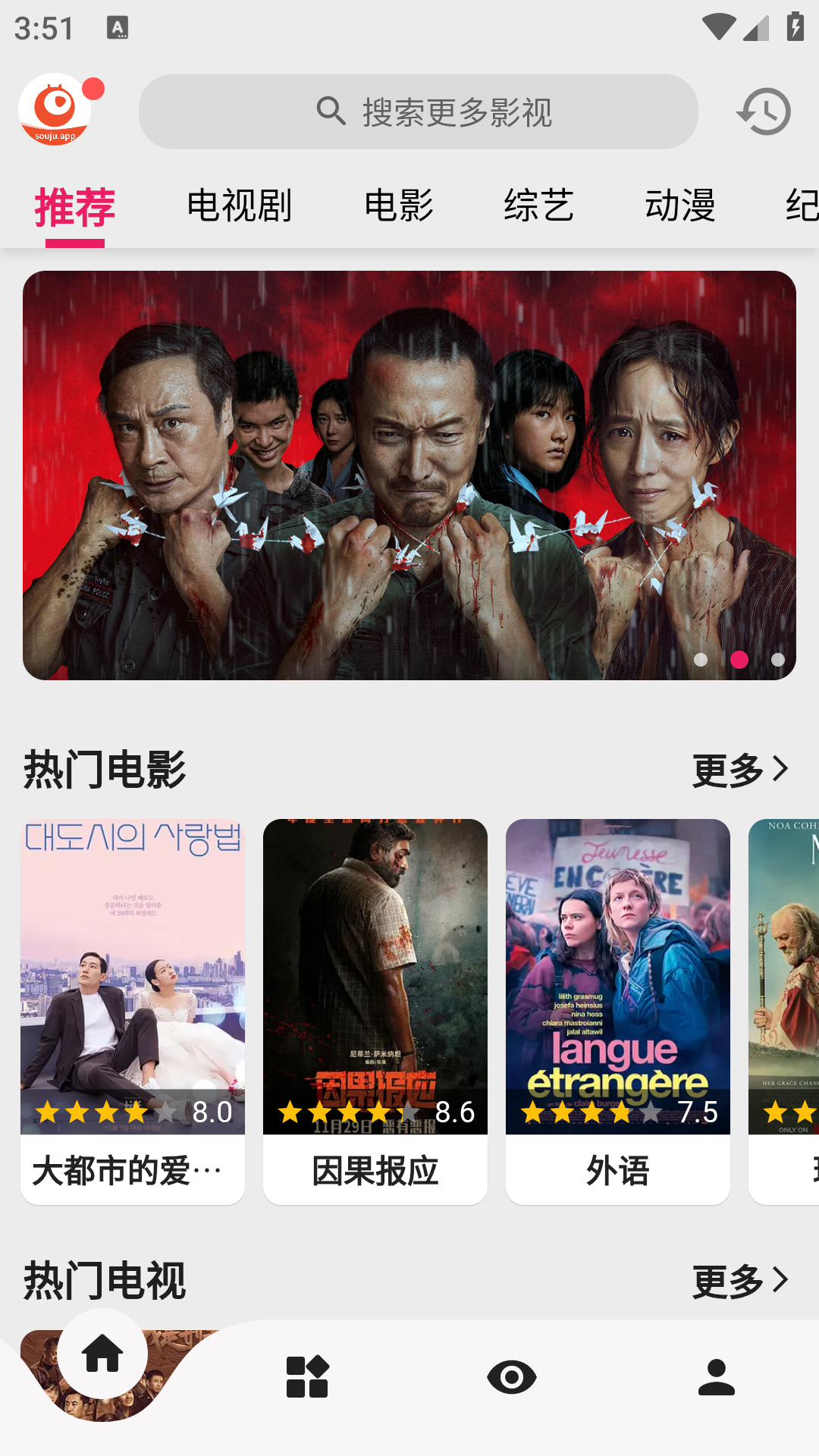Open the watch history clock icon

point(764,111)
